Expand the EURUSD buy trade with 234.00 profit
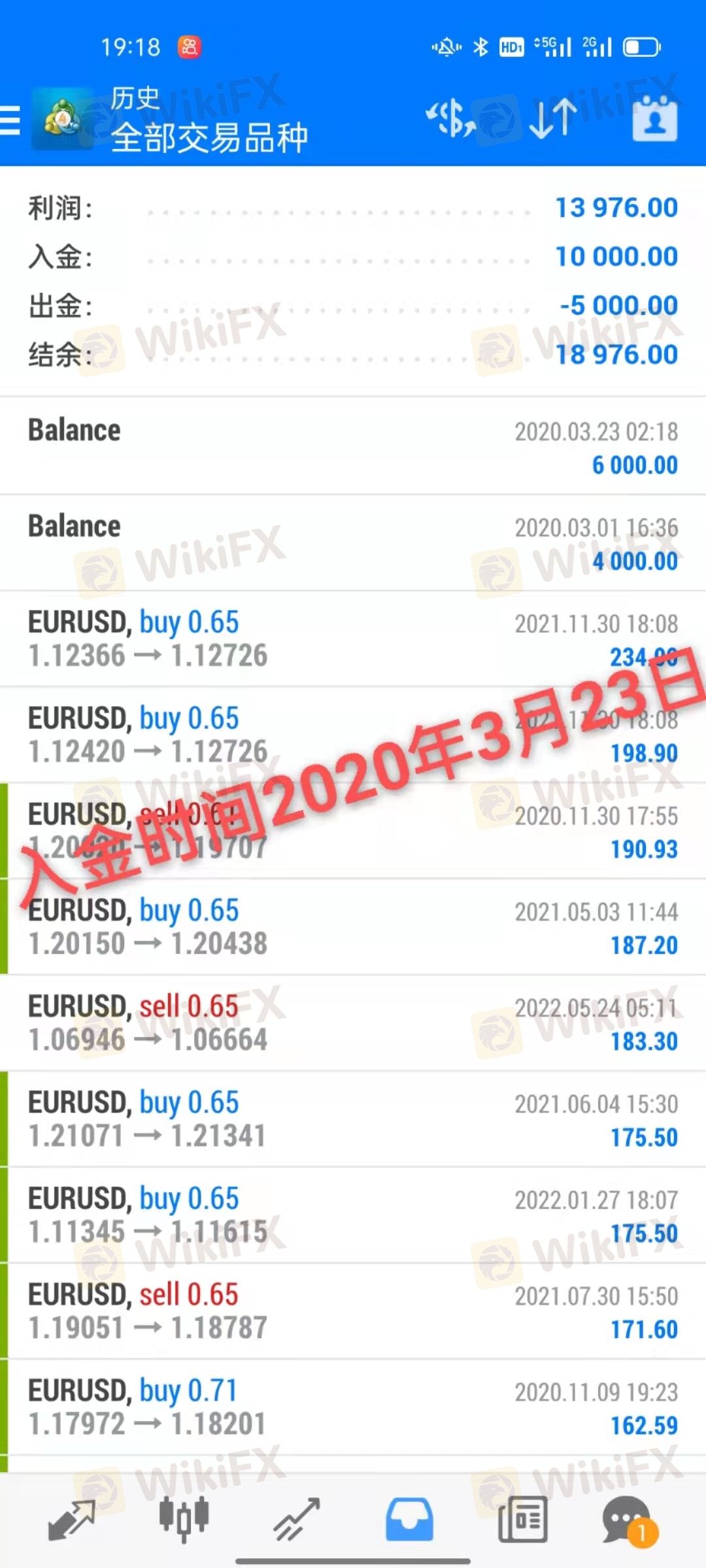The image size is (706, 1568). tap(353, 639)
